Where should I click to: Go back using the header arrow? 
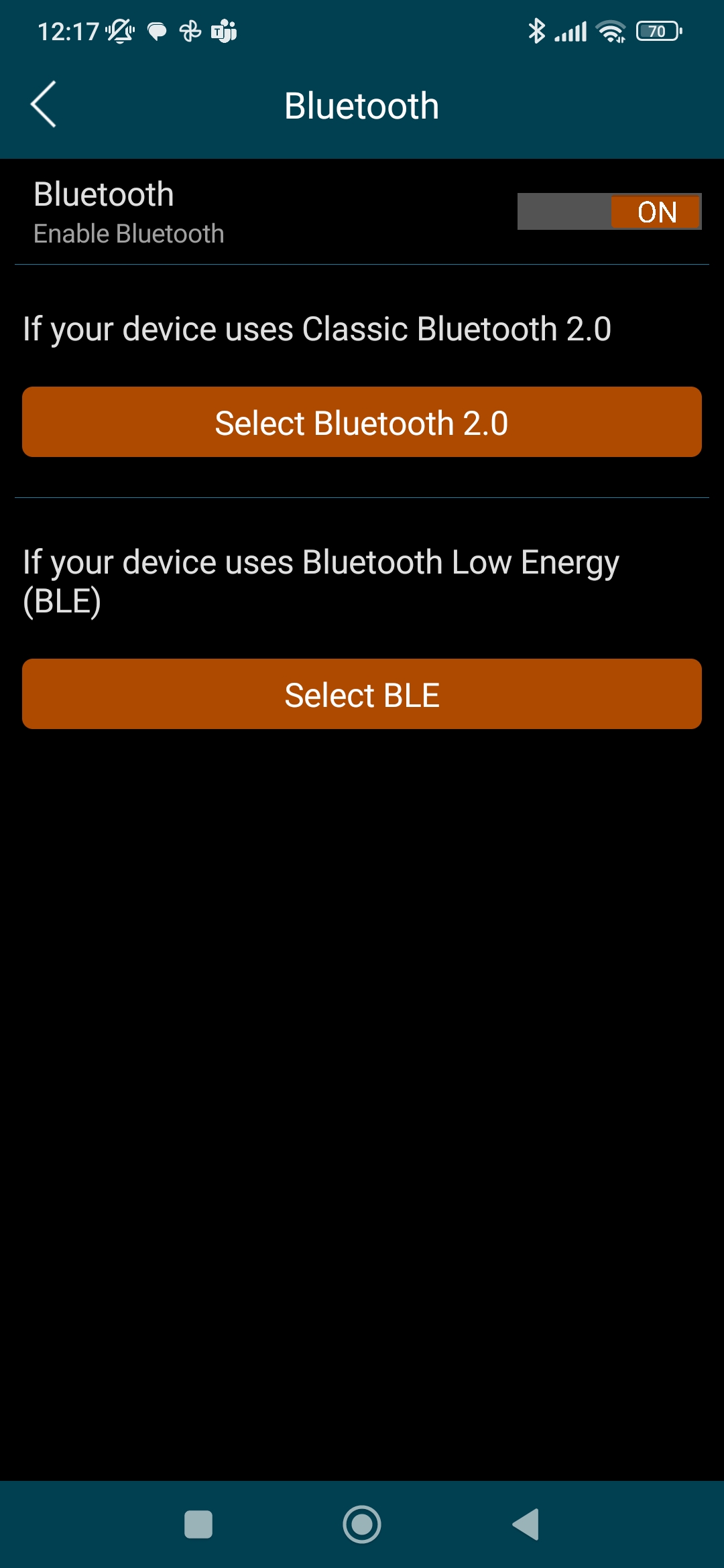click(44, 105)
